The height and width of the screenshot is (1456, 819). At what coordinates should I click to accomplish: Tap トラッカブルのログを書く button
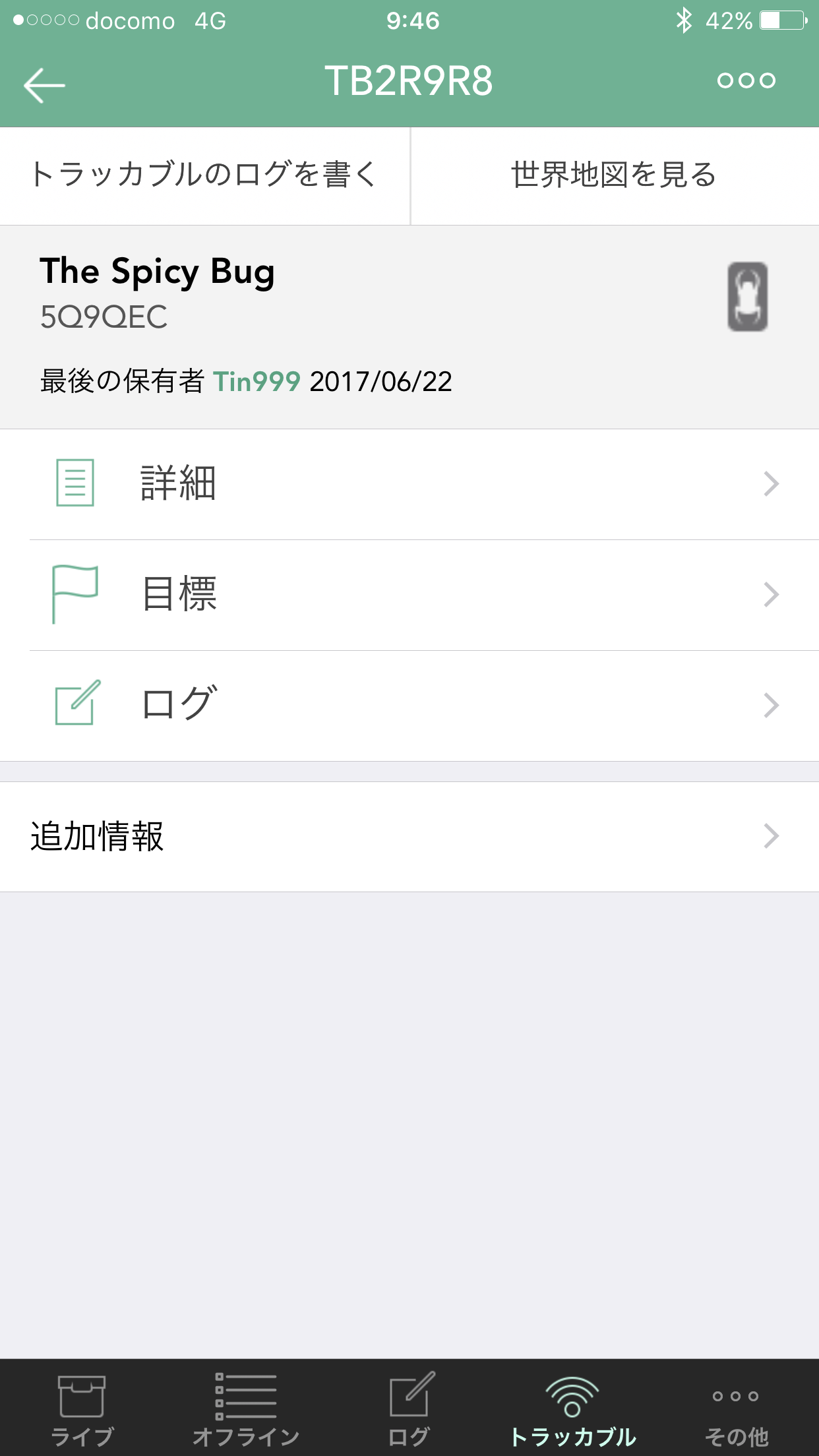point(204,175)
